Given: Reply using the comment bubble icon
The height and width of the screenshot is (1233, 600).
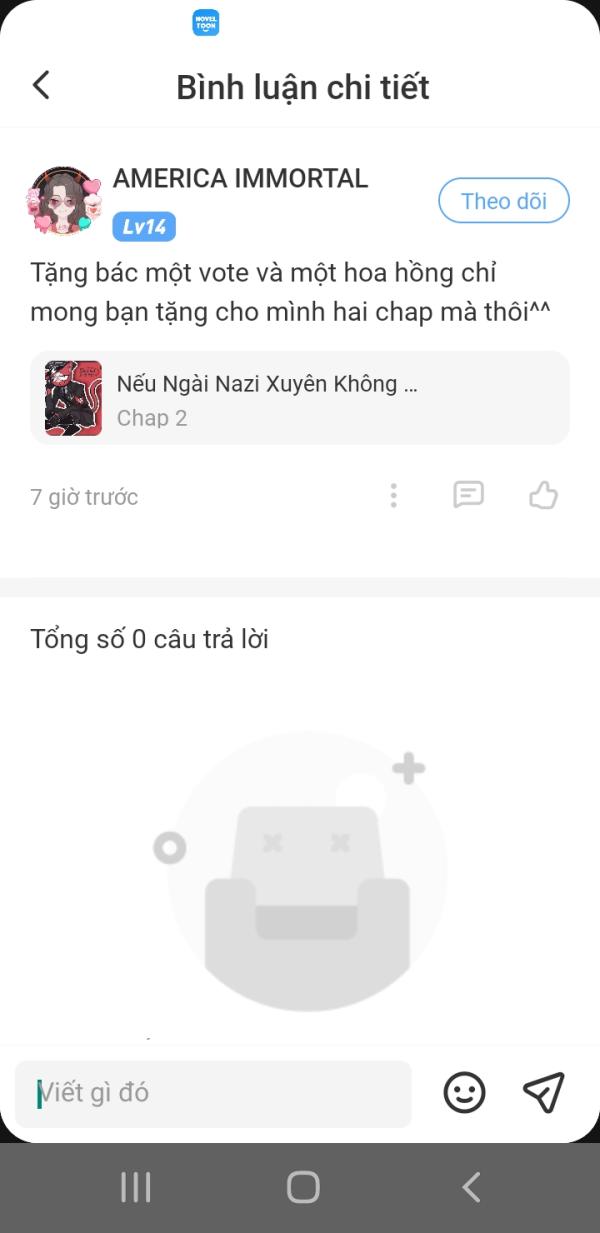Looking at the screenshot, I should click(x=468, y=495).
